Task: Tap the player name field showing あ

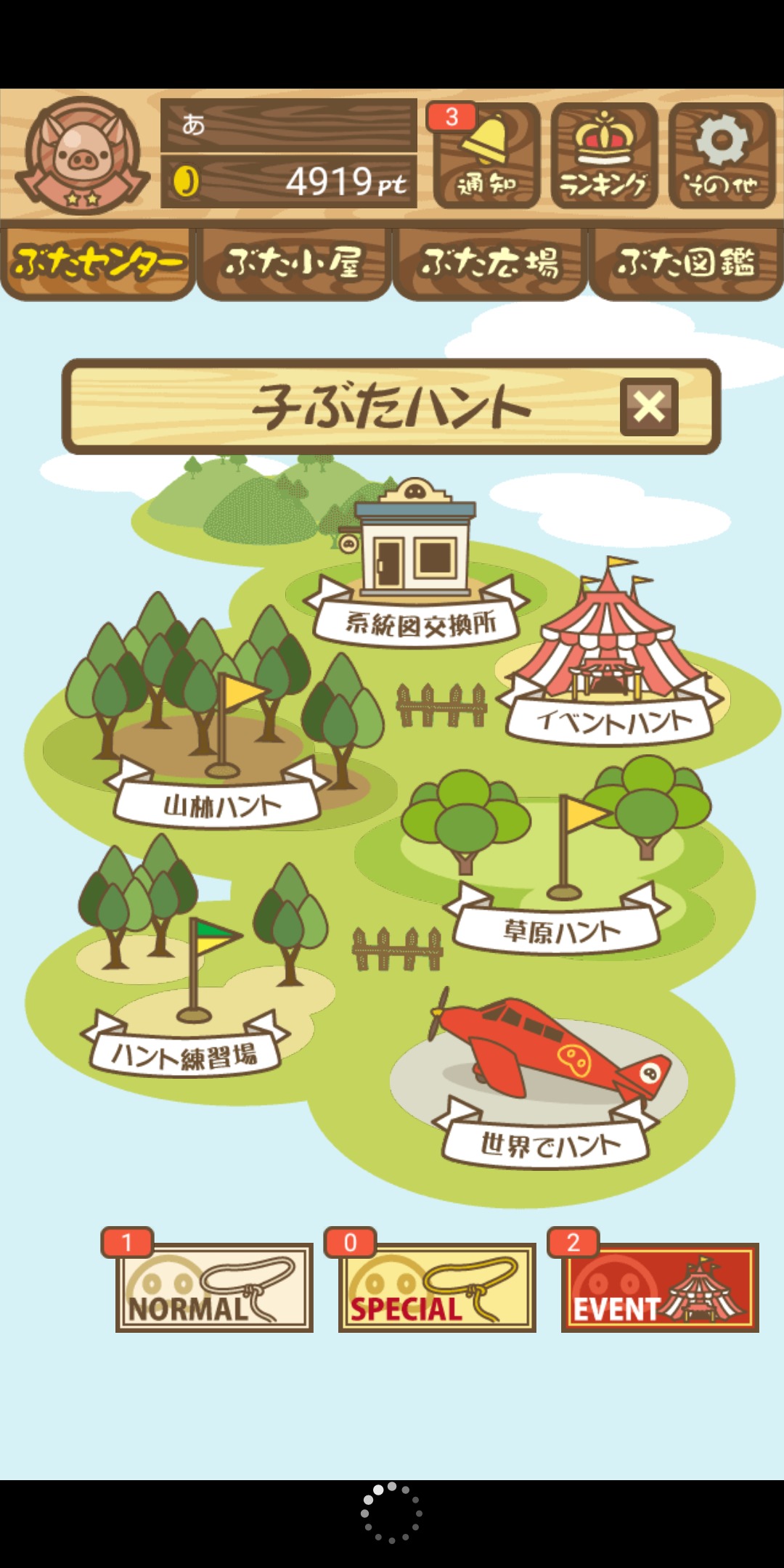Action: tap(290, 123)
